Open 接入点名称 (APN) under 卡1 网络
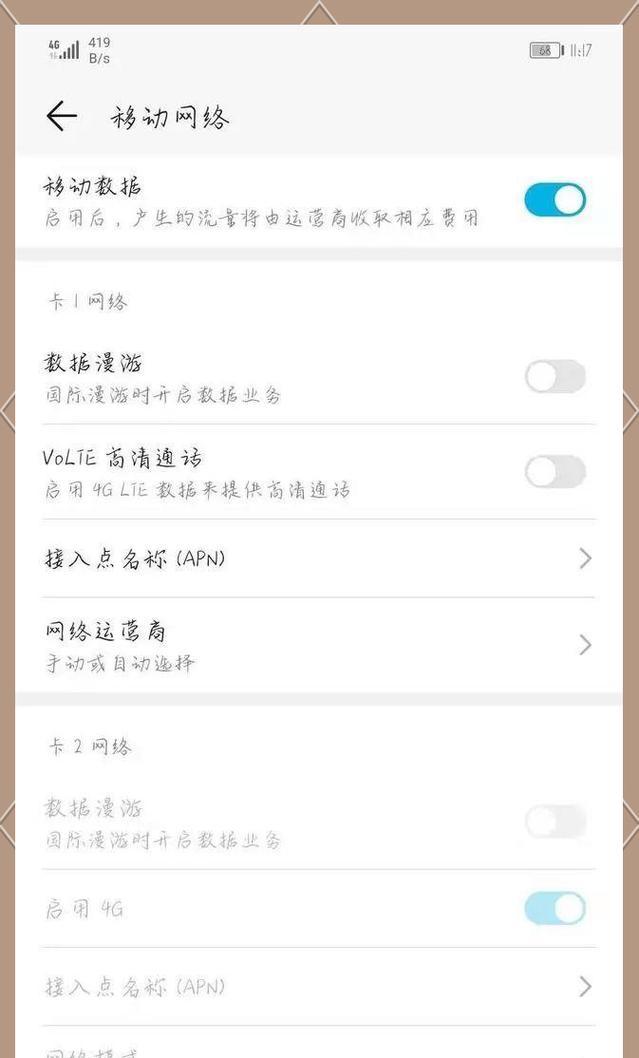The image size is (639, 1058). pyautogui.click(x=318, y=558)
